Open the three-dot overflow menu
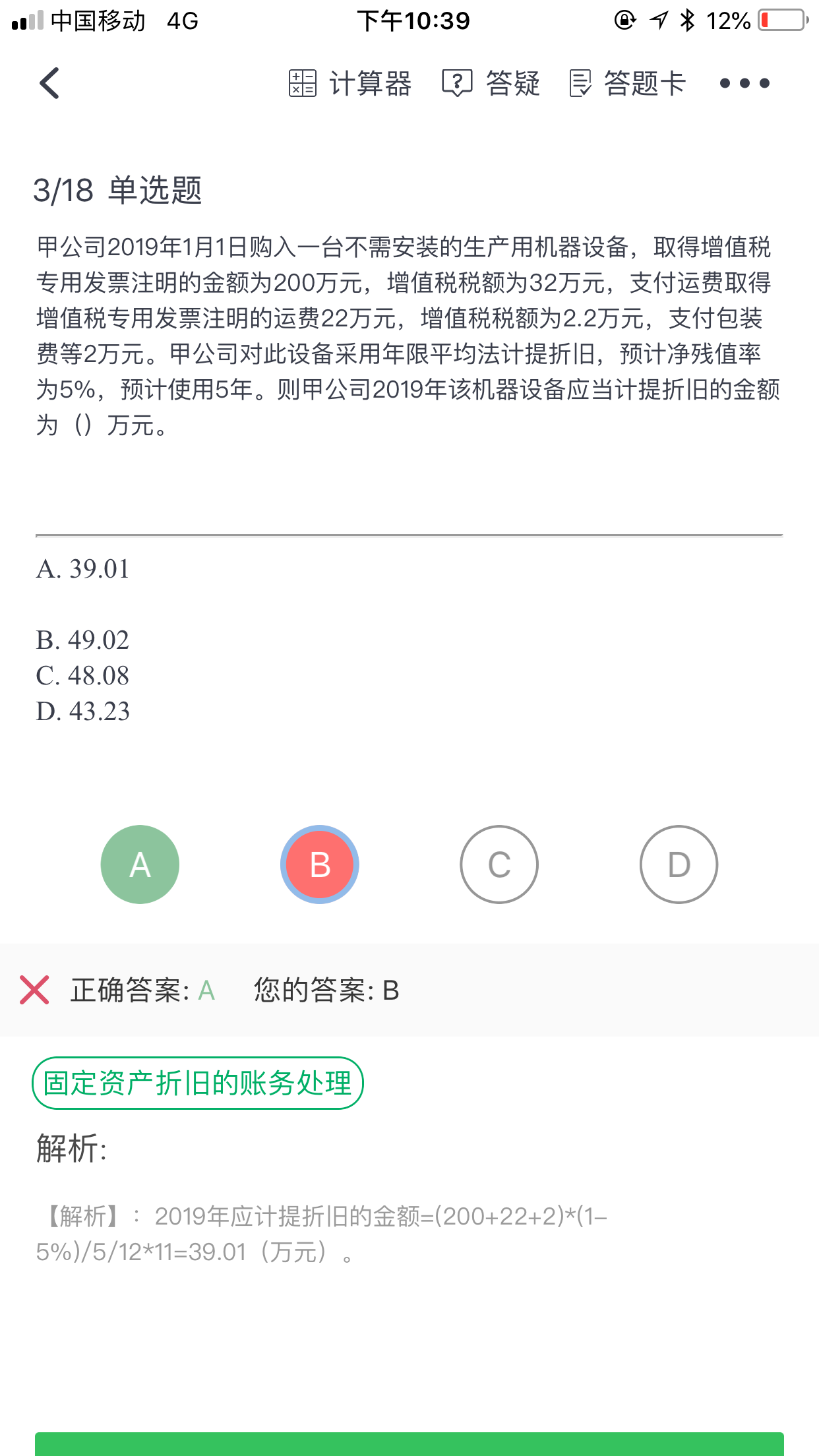 coord(744,83)
